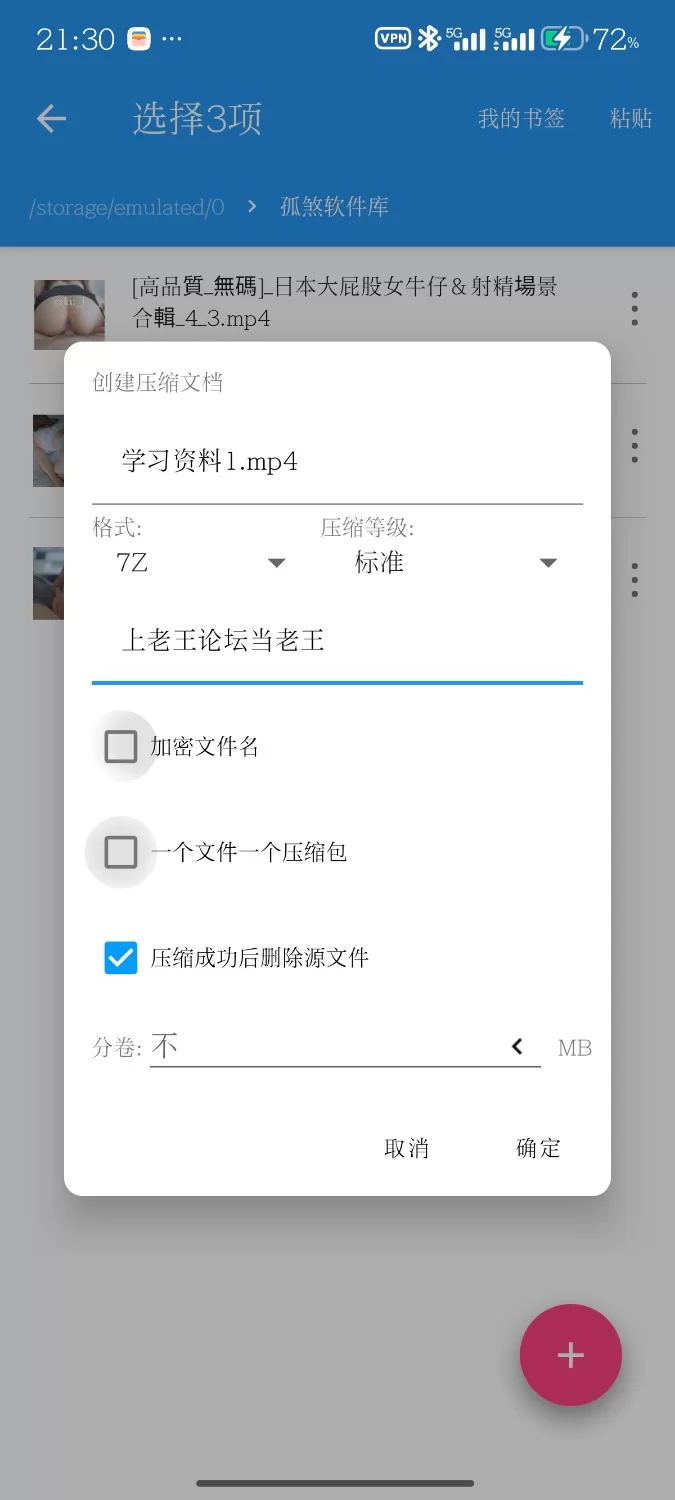Uncheck 压缩成功后删除源文件
Viewport: 675px width, 1500px height.
(121, 958)
